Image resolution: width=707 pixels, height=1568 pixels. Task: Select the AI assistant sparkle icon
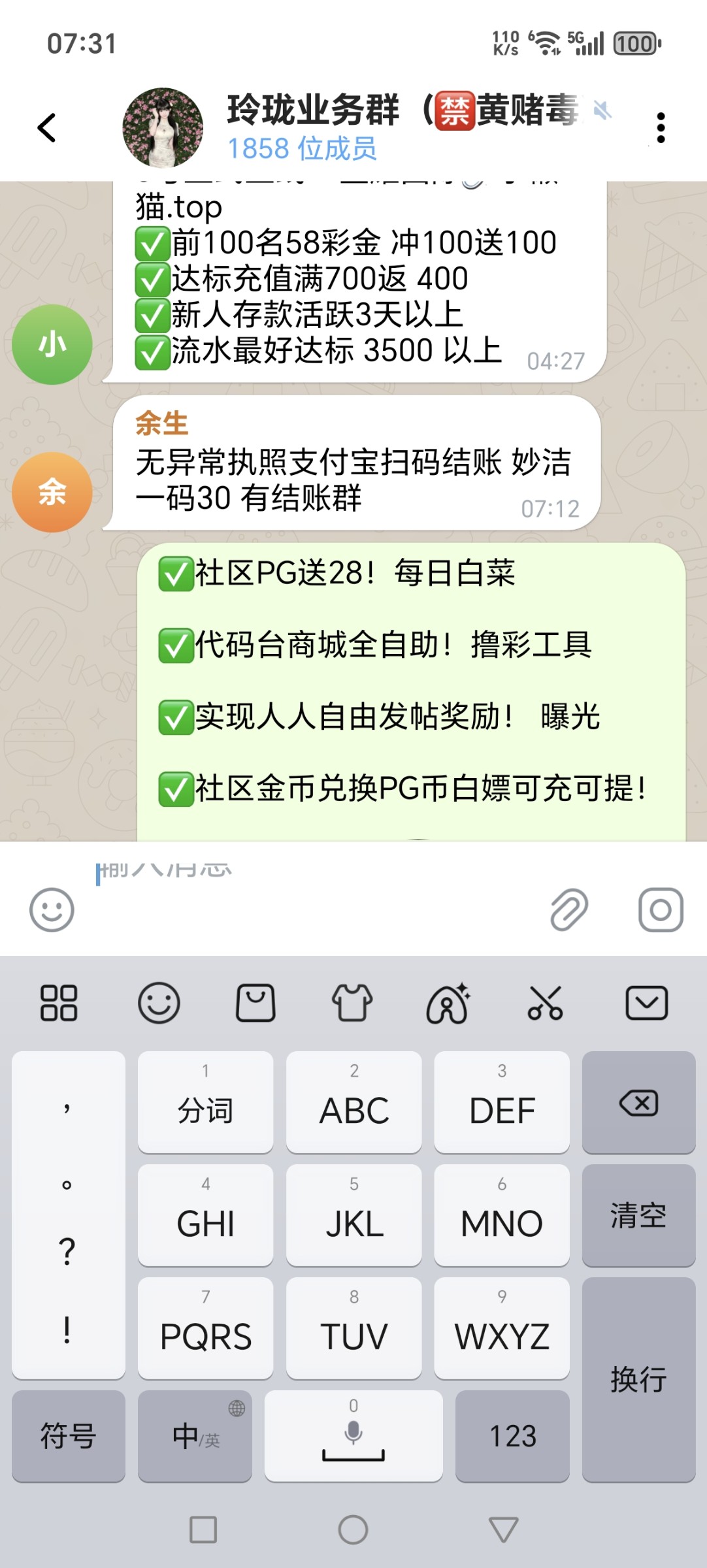(449, 1004)
